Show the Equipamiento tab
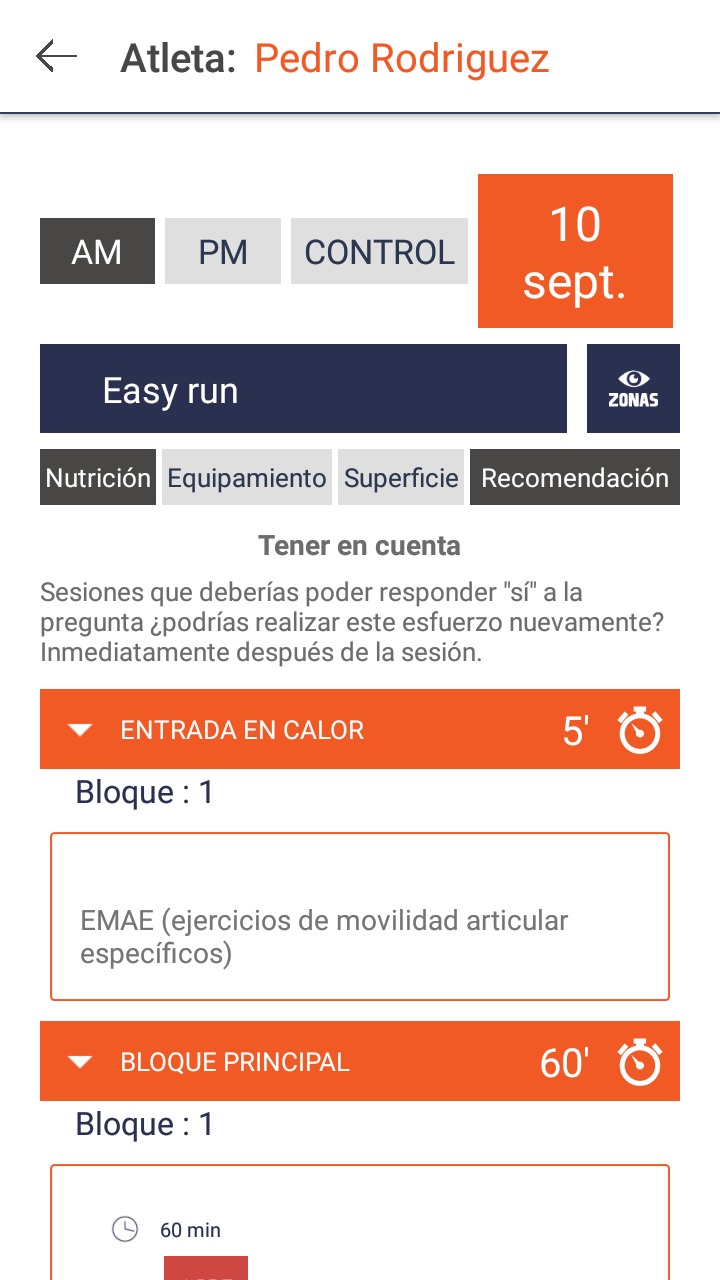This screenshot has width=720, height=1280. [x=247, y=477]
